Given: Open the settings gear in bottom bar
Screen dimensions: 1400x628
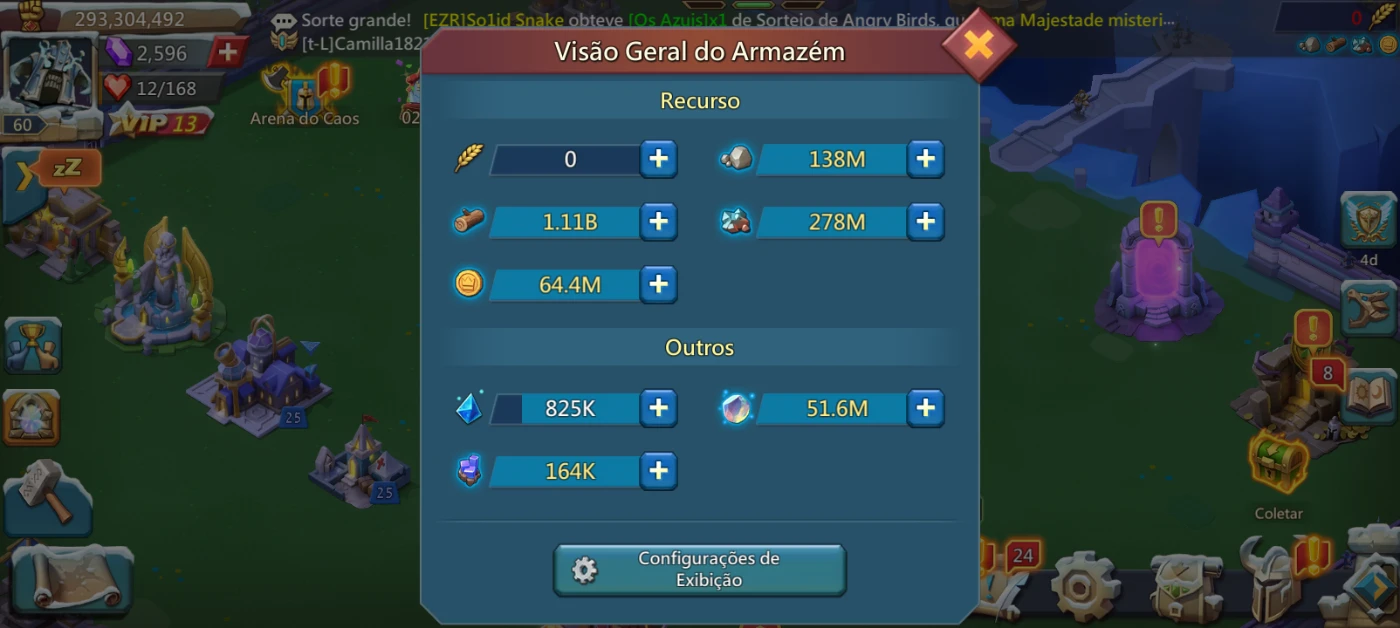Looking at the screenshot, I should pyautogui.click(x=1085, y=585).
